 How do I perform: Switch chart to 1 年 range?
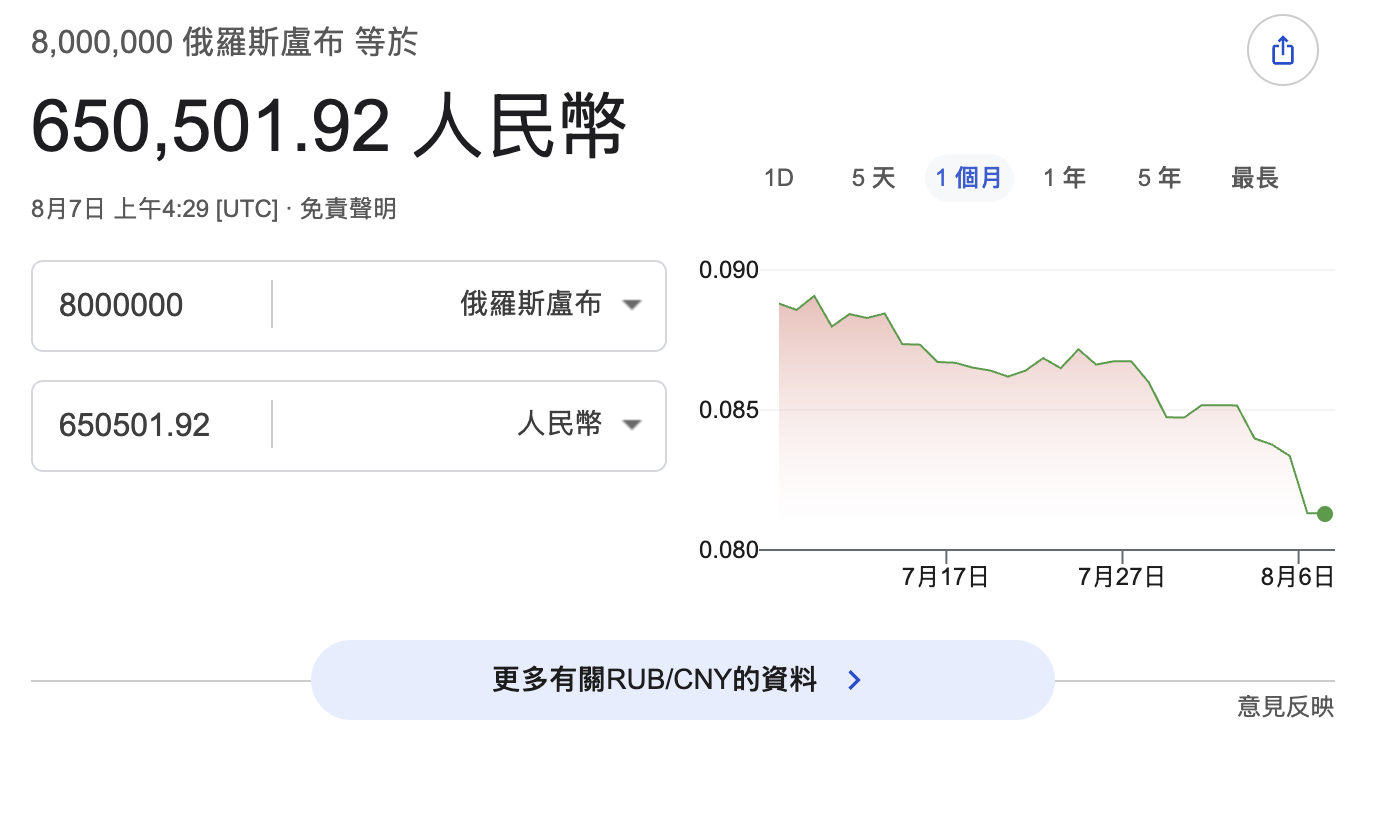(x=1064, y=179)
